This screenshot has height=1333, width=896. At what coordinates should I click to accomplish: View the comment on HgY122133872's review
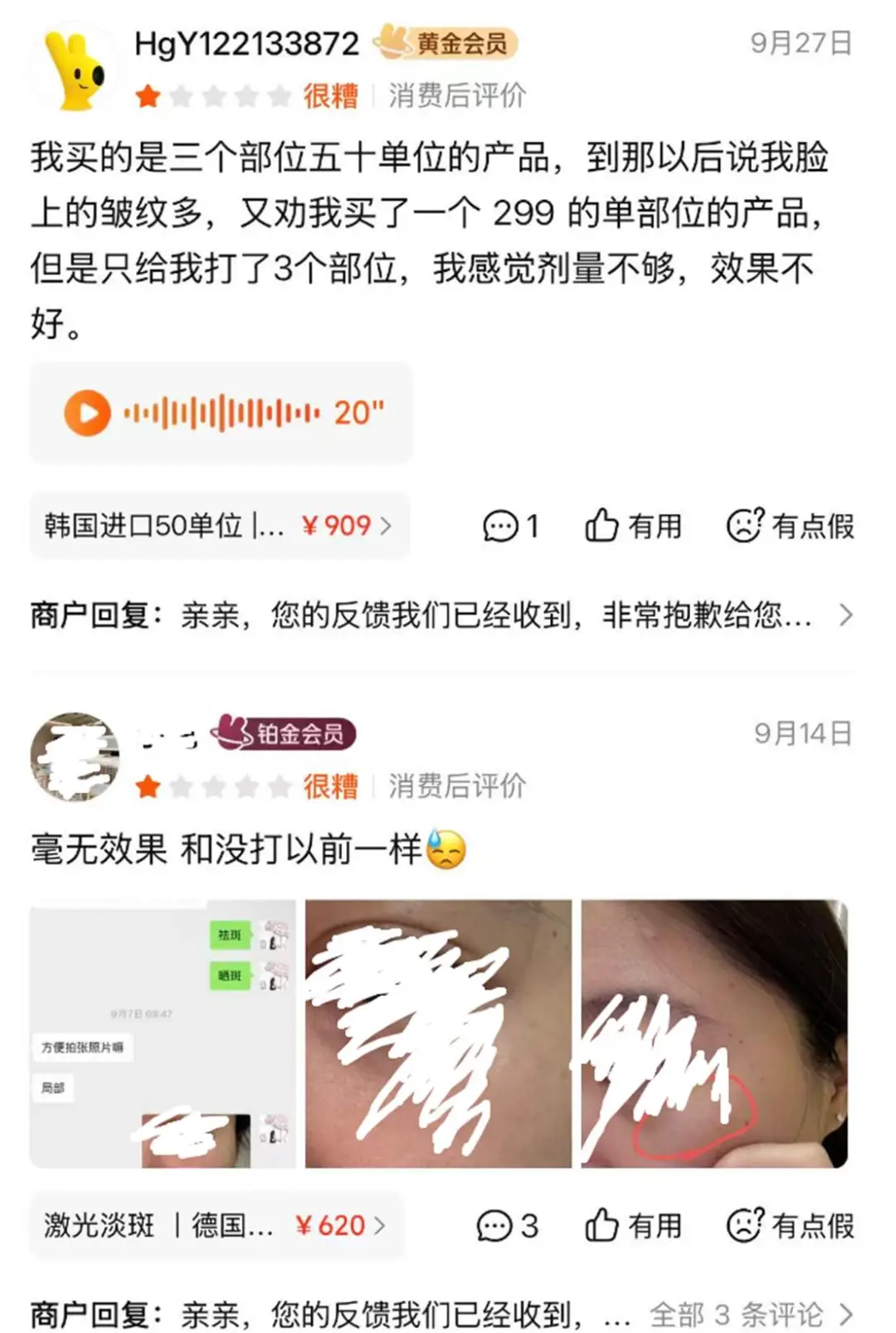[510, 526]
